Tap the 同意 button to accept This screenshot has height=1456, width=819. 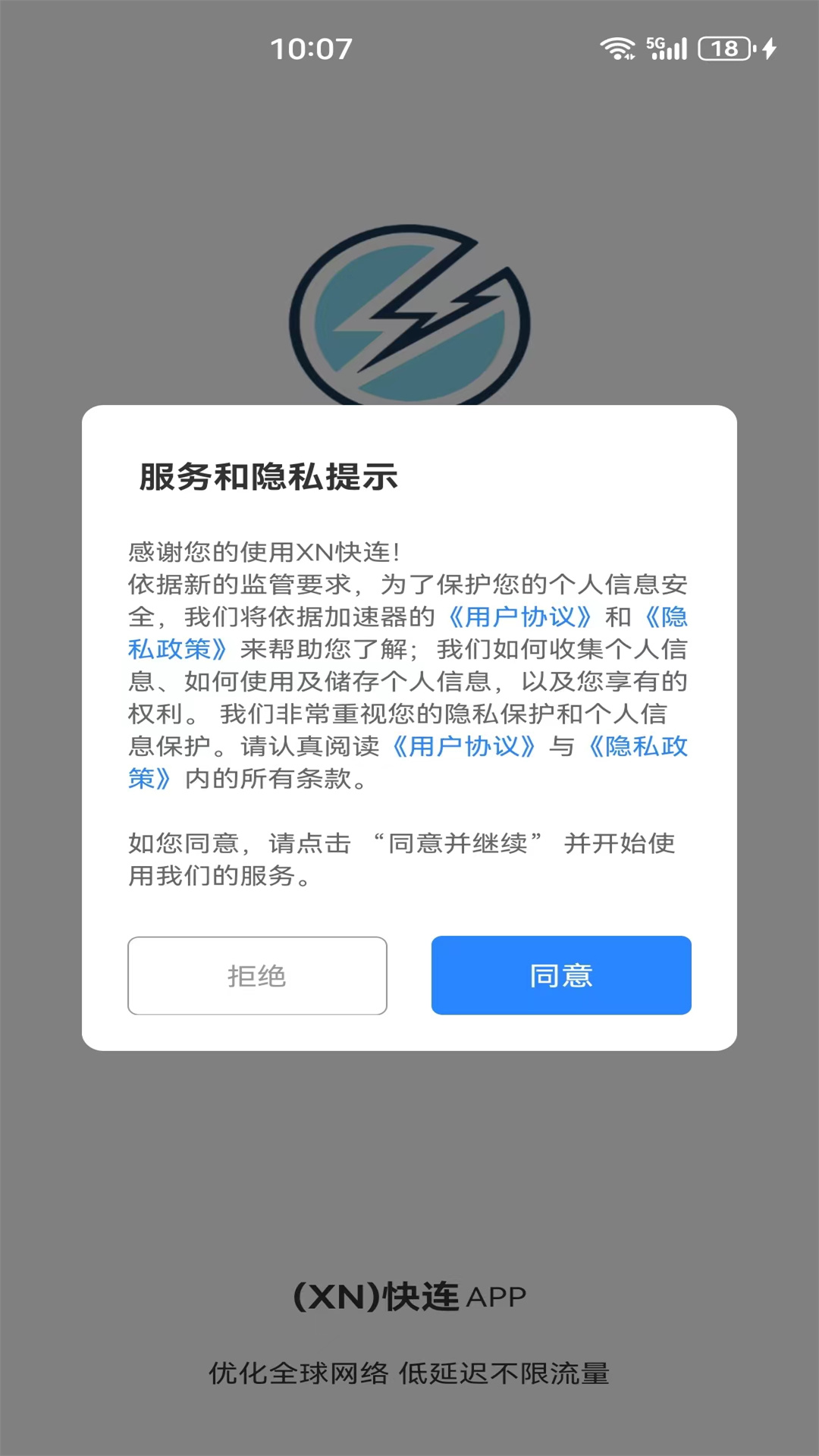tap(561, 975)
